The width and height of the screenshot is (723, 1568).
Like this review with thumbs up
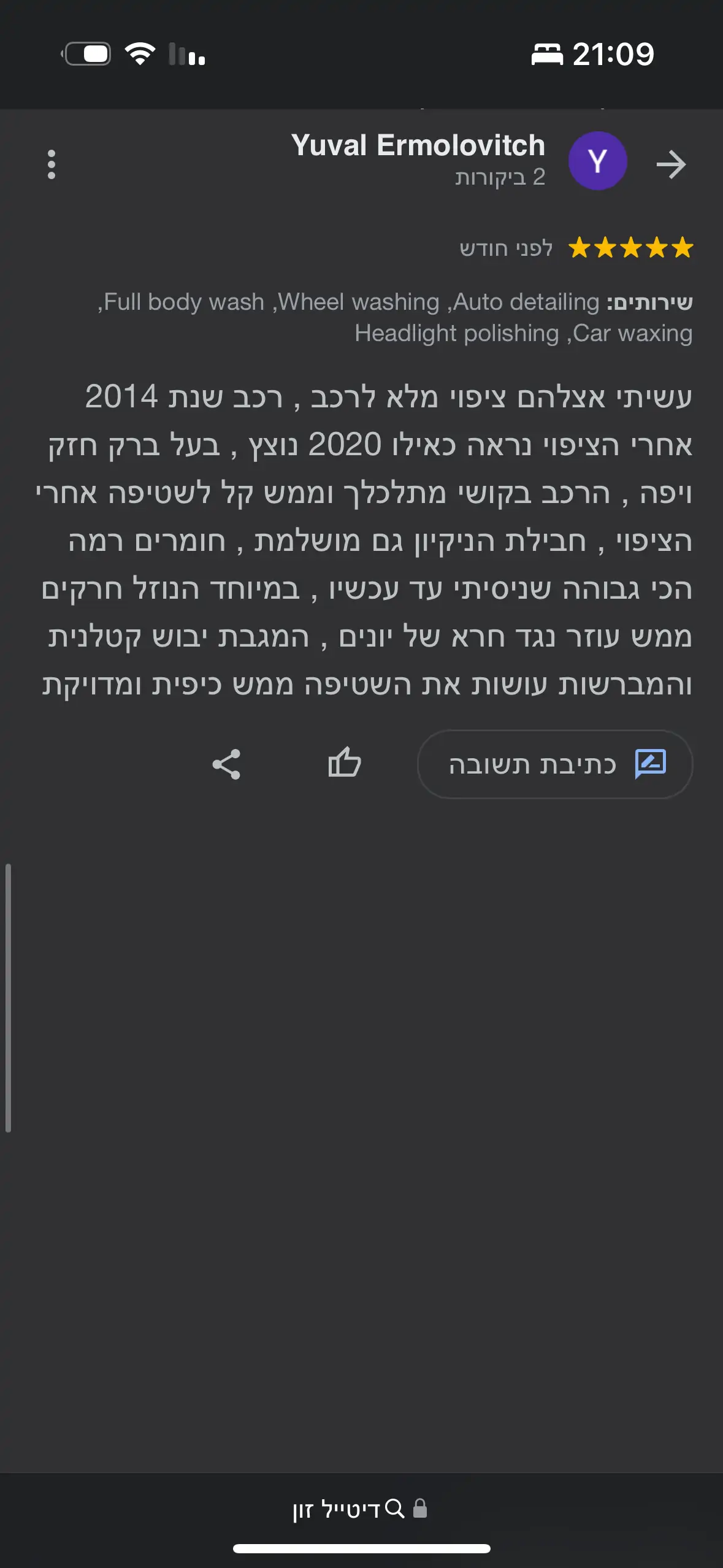click(344, 763)
